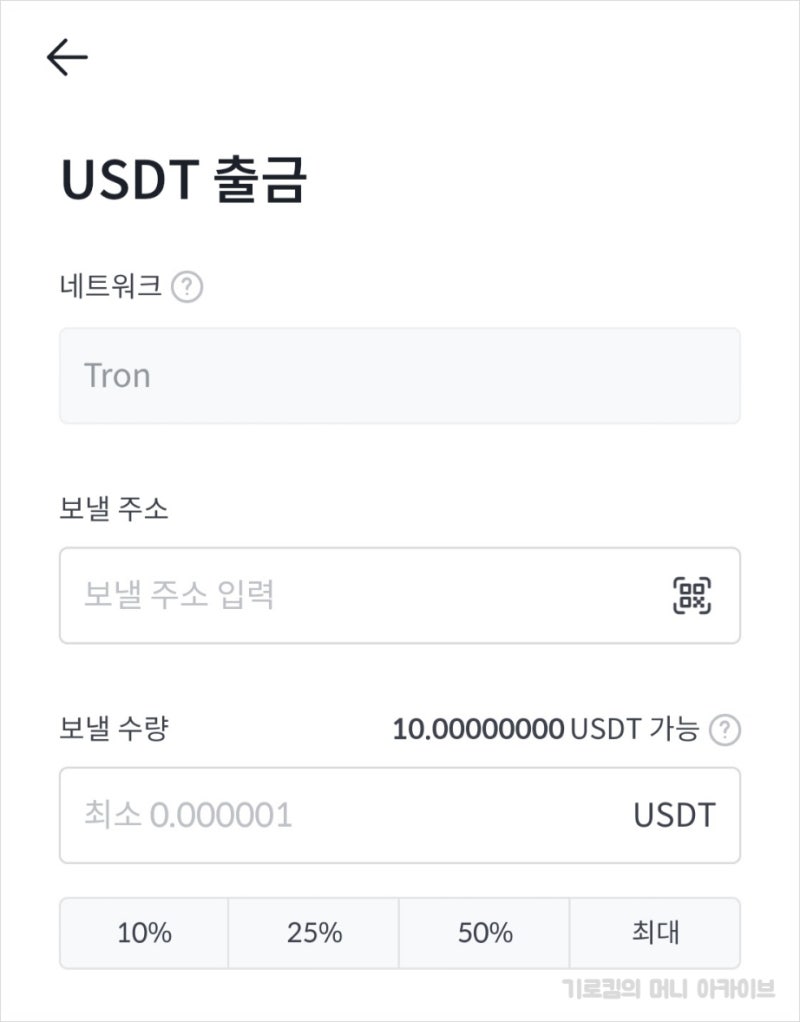Open the Tron network selector field
This screenshot has width=800, height=1022.
pos(400,376)
